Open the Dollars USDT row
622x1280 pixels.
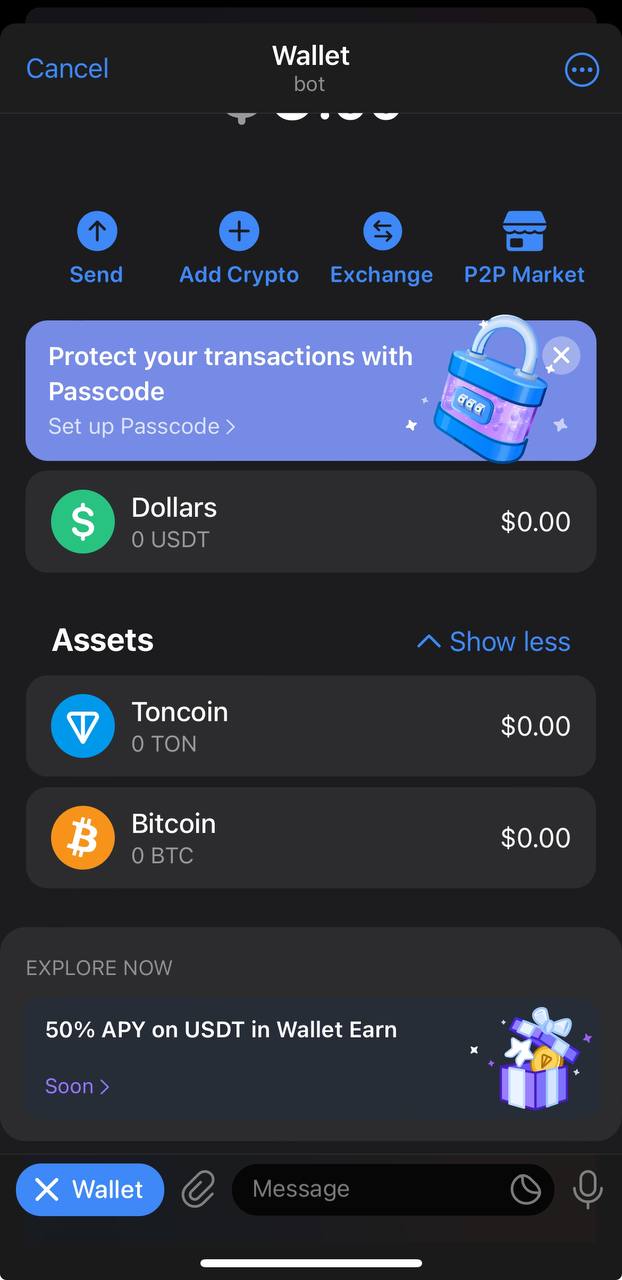(x=310, y=522)
